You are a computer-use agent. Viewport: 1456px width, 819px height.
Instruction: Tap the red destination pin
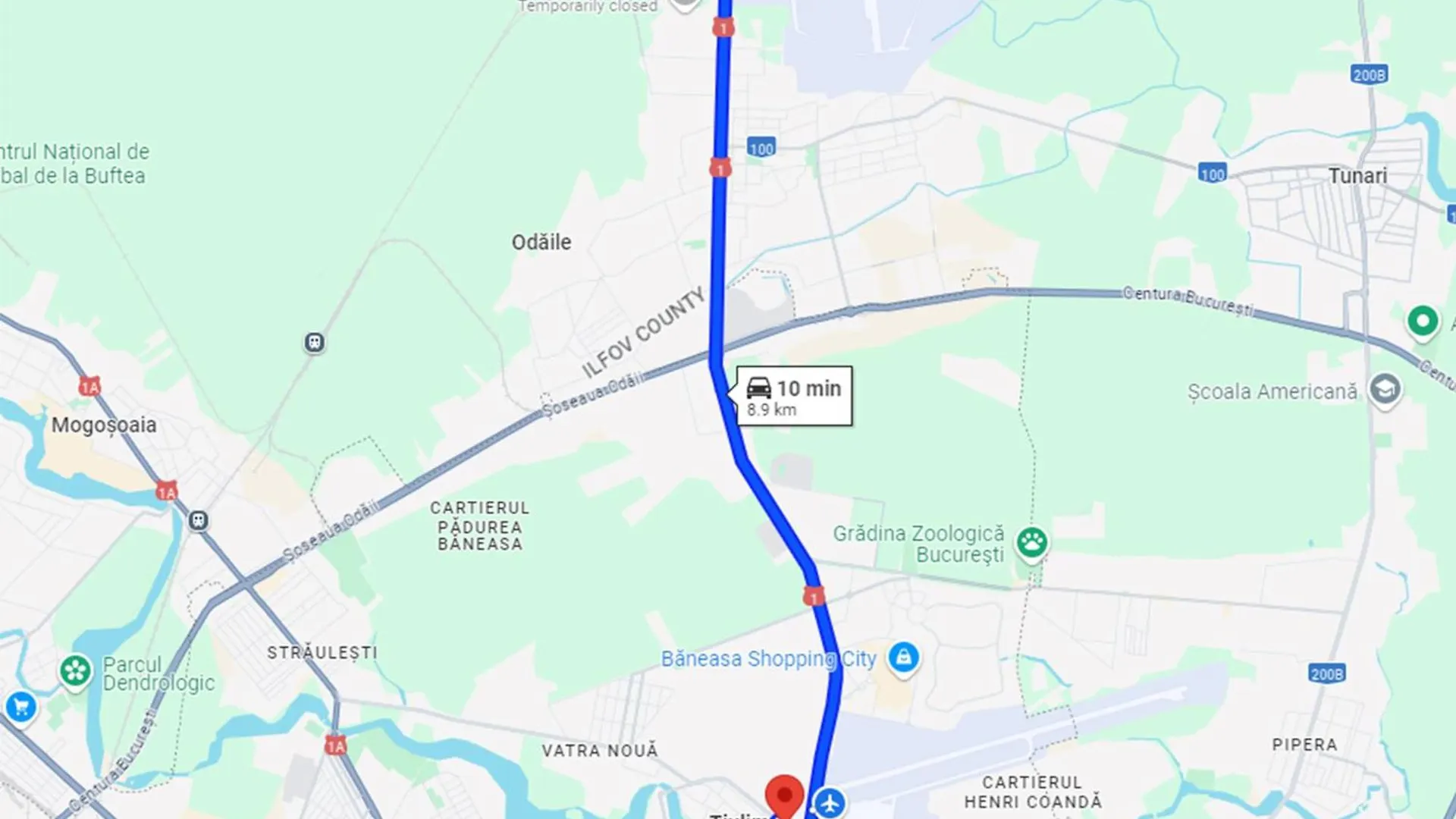pyautogui.click(x=784, y=796)
